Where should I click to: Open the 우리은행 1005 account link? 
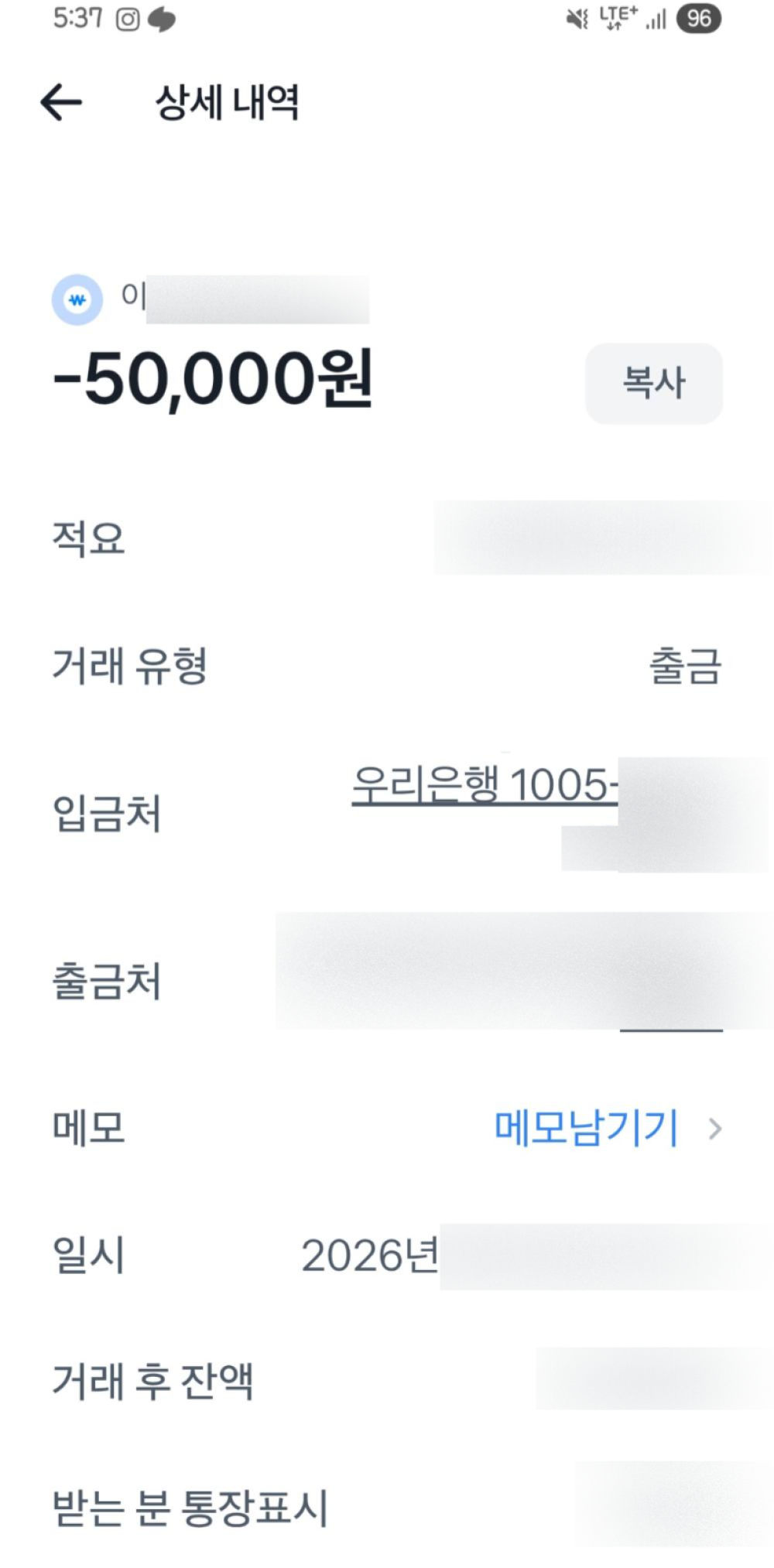click(485, 784)
